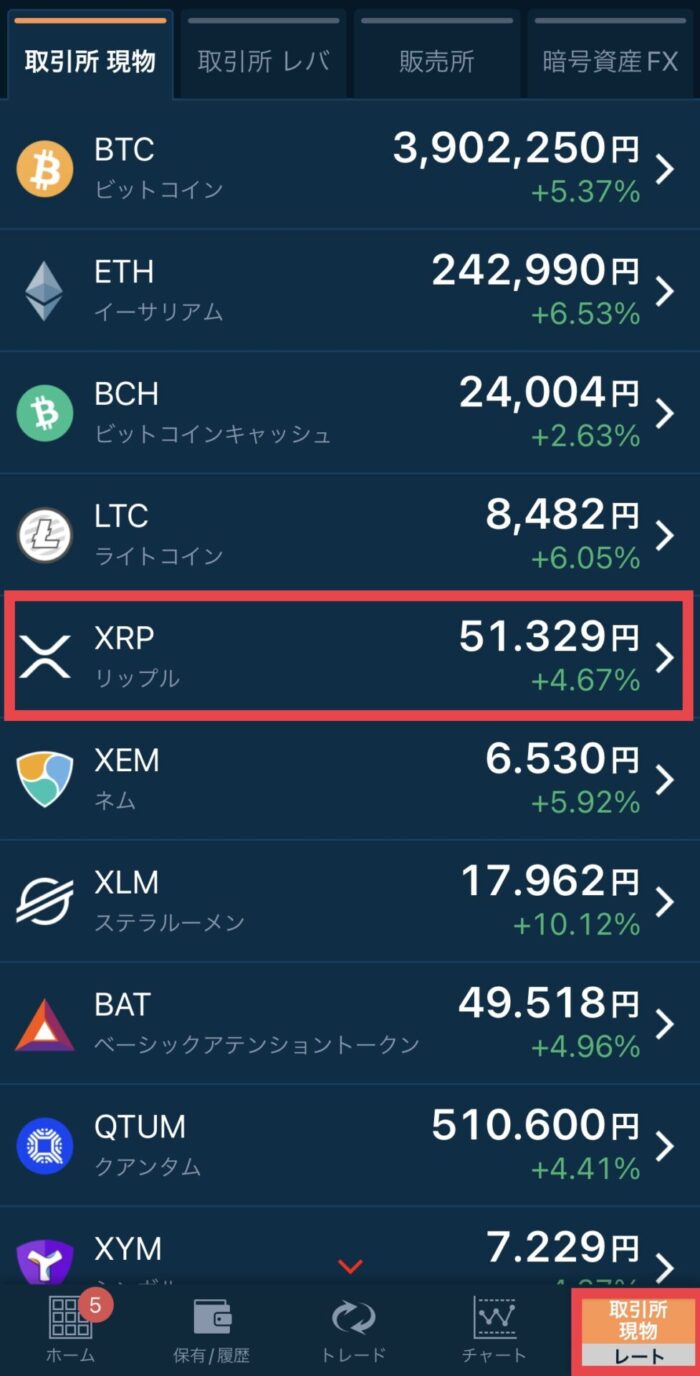
Task: Open the XEM ネム row
Action: coord(350,779)
